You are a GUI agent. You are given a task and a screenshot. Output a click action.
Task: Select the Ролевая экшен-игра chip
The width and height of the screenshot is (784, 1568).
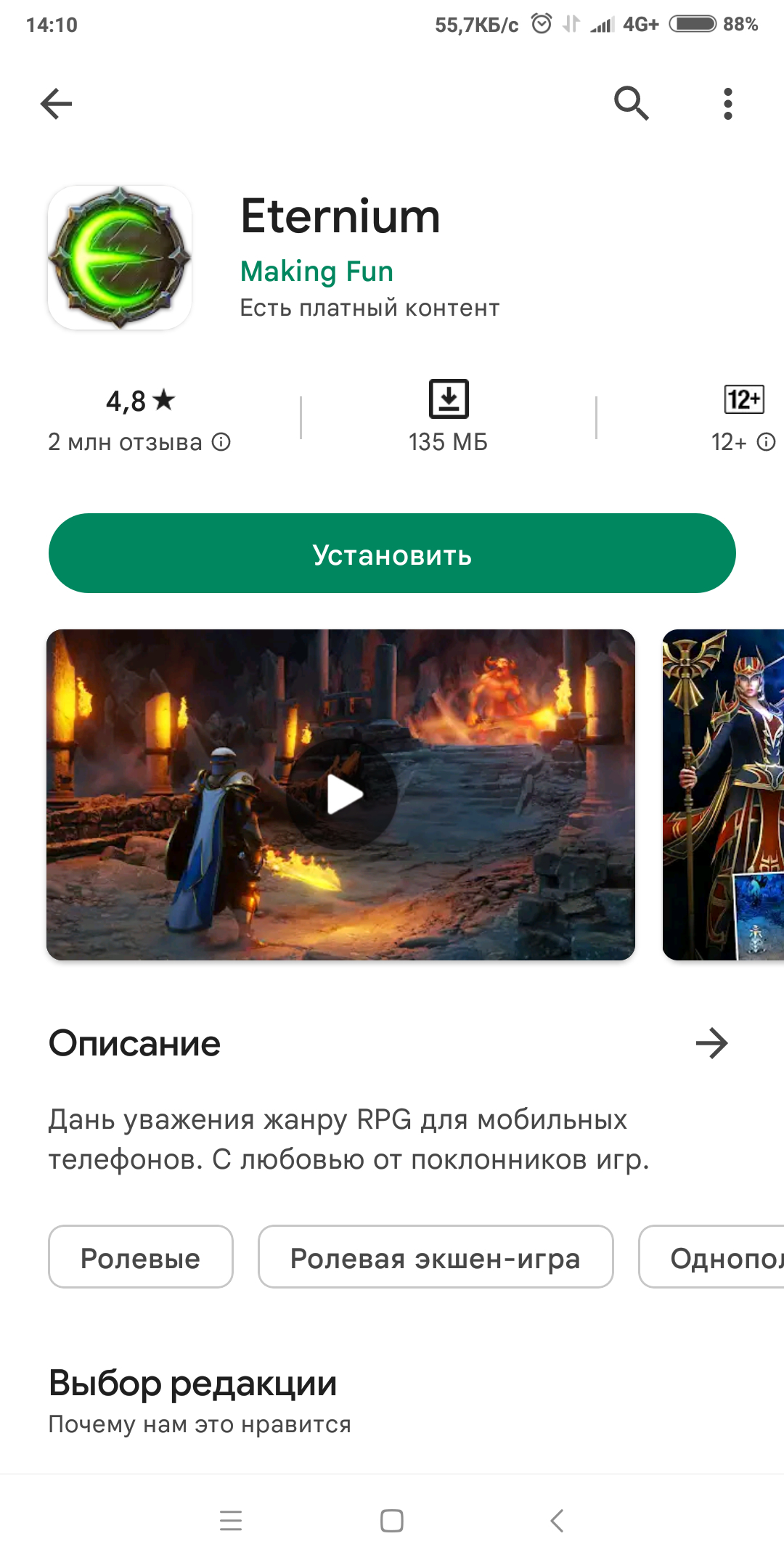436,1257
